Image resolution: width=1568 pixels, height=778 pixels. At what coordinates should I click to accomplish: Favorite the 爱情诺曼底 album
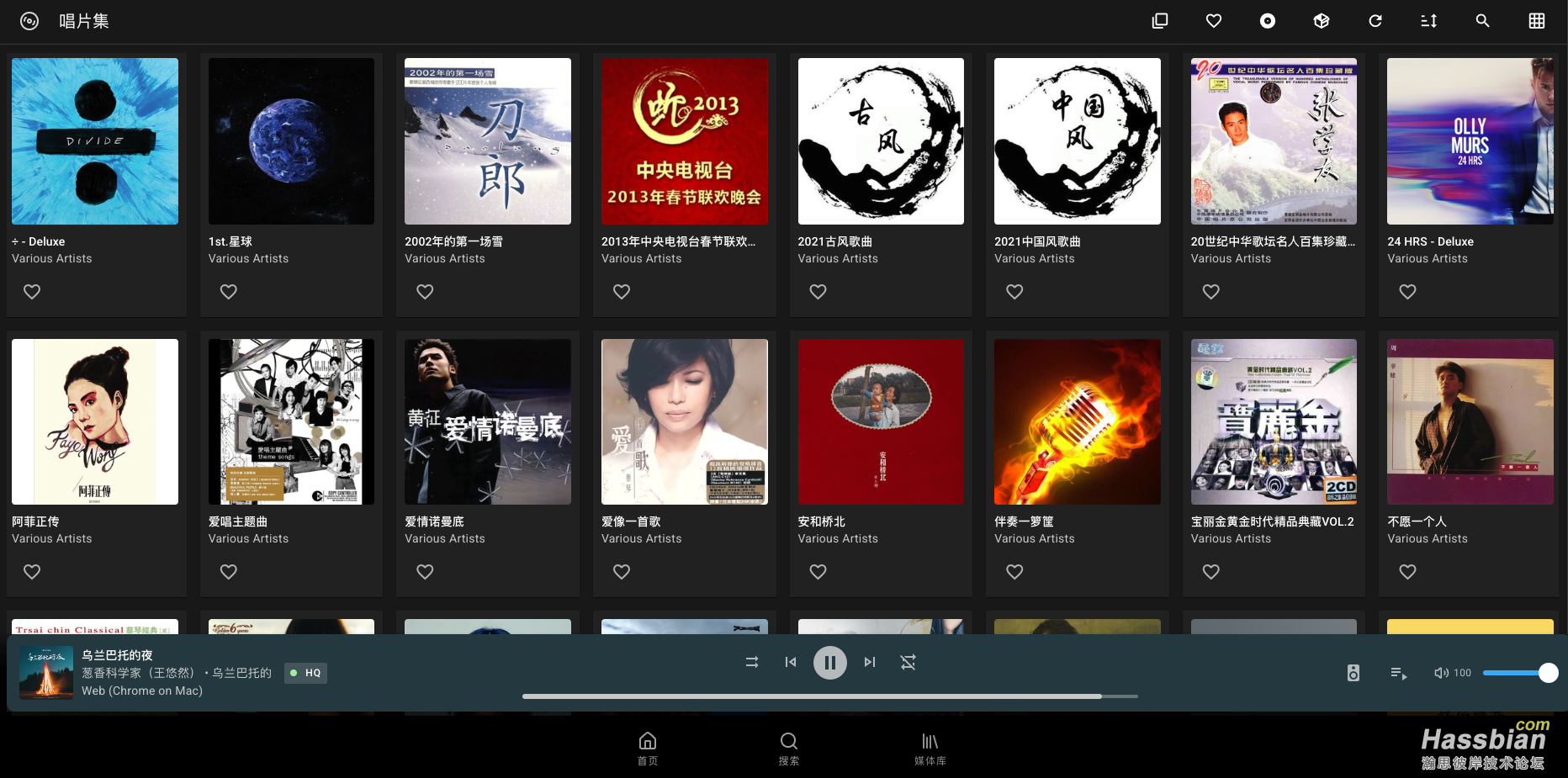(x=425, y=572)
